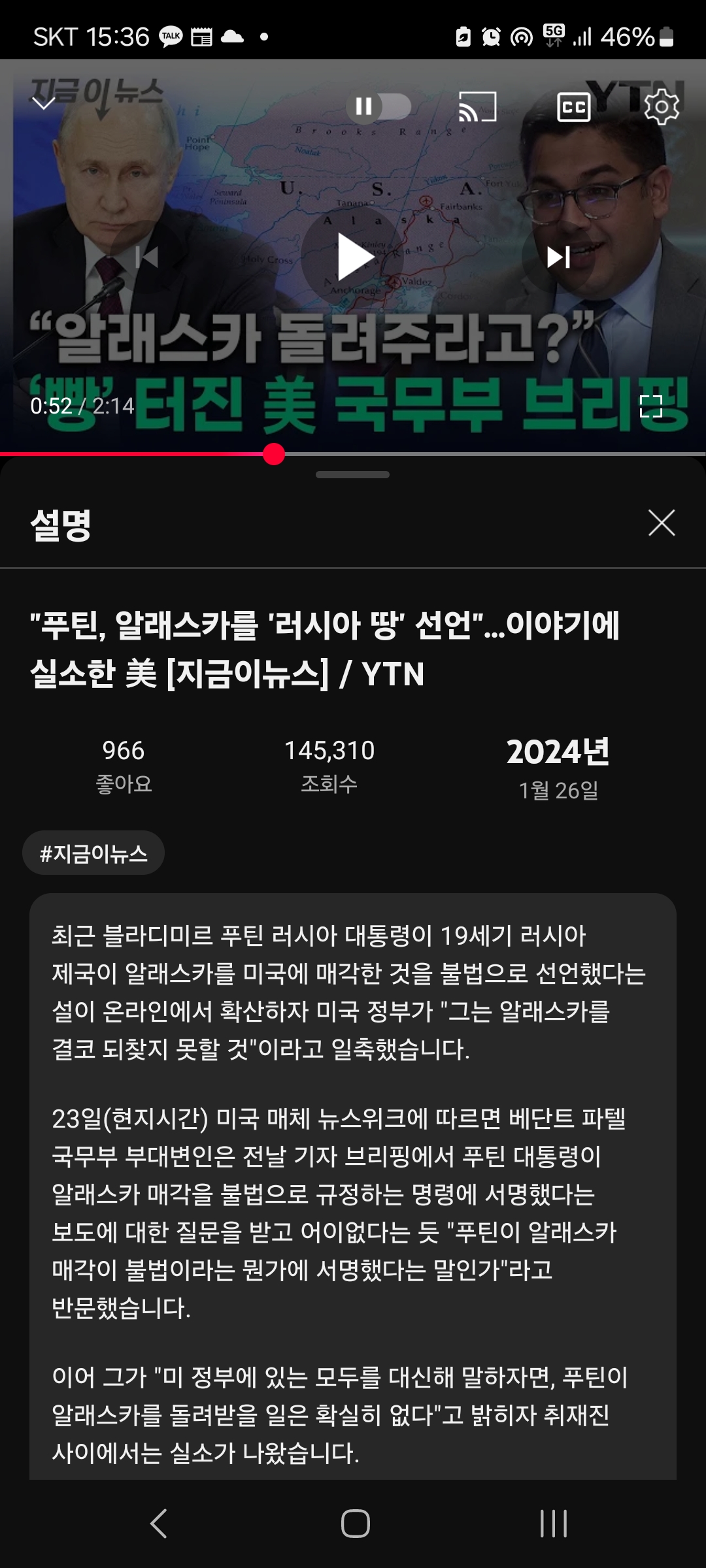Close the 설명 description panel
Screen dimensions: 706x1568
pos(662,523)
